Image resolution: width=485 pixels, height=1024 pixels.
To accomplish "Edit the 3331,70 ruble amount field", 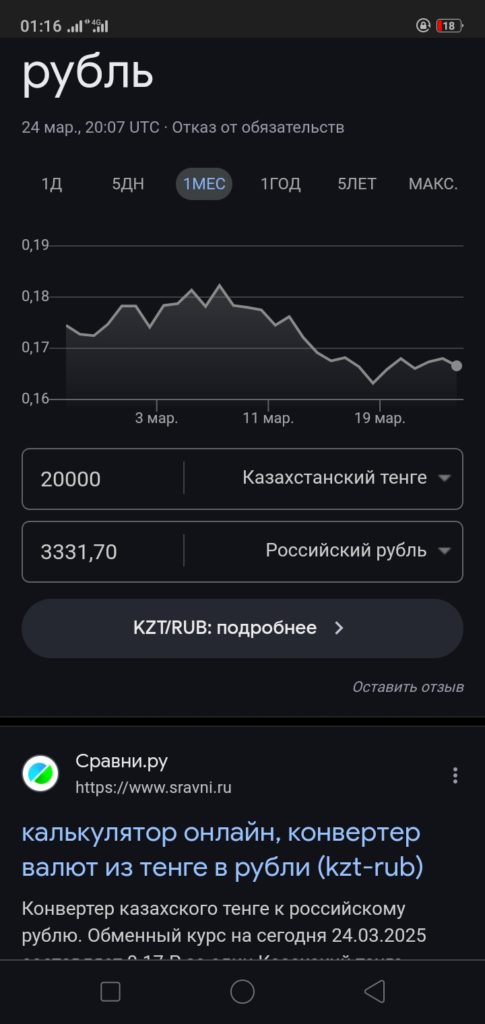I will (x=102, y=552).
